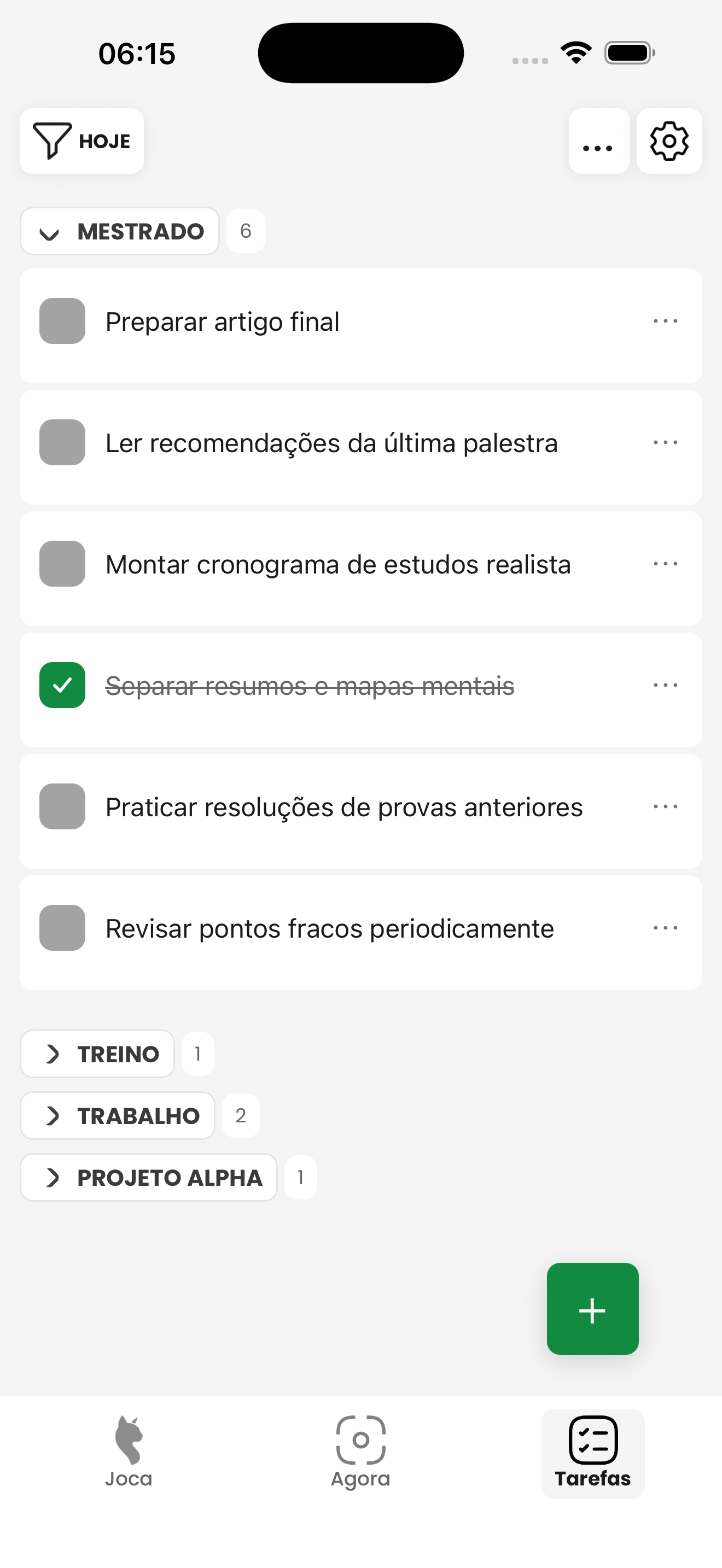
Task: Collapse the MESTRADO section
Action: tap(119, 231)
